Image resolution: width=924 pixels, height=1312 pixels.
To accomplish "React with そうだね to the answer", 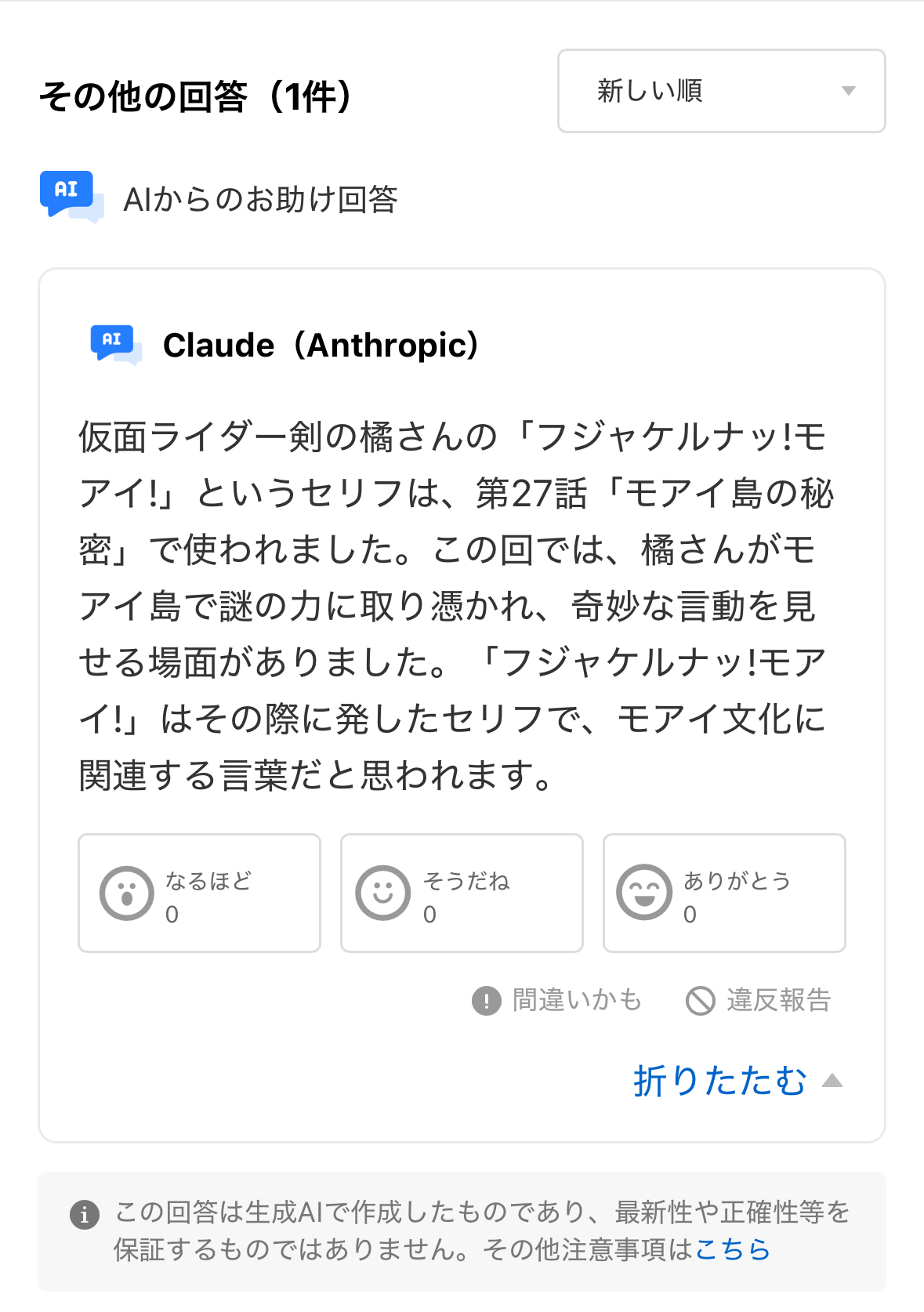I will pyautogui.click(x=462, y=893).
